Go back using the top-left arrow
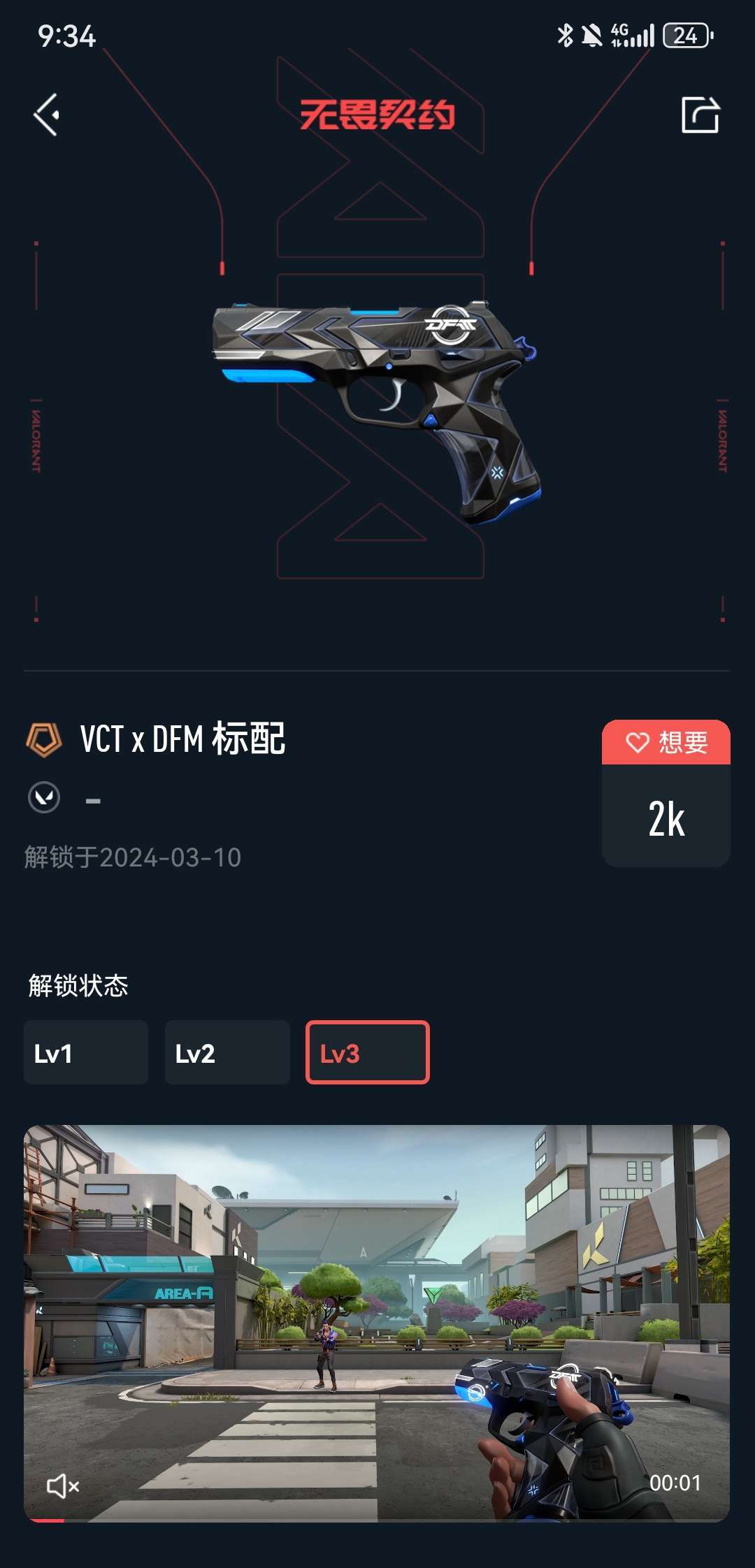 [x=47, y=115]
